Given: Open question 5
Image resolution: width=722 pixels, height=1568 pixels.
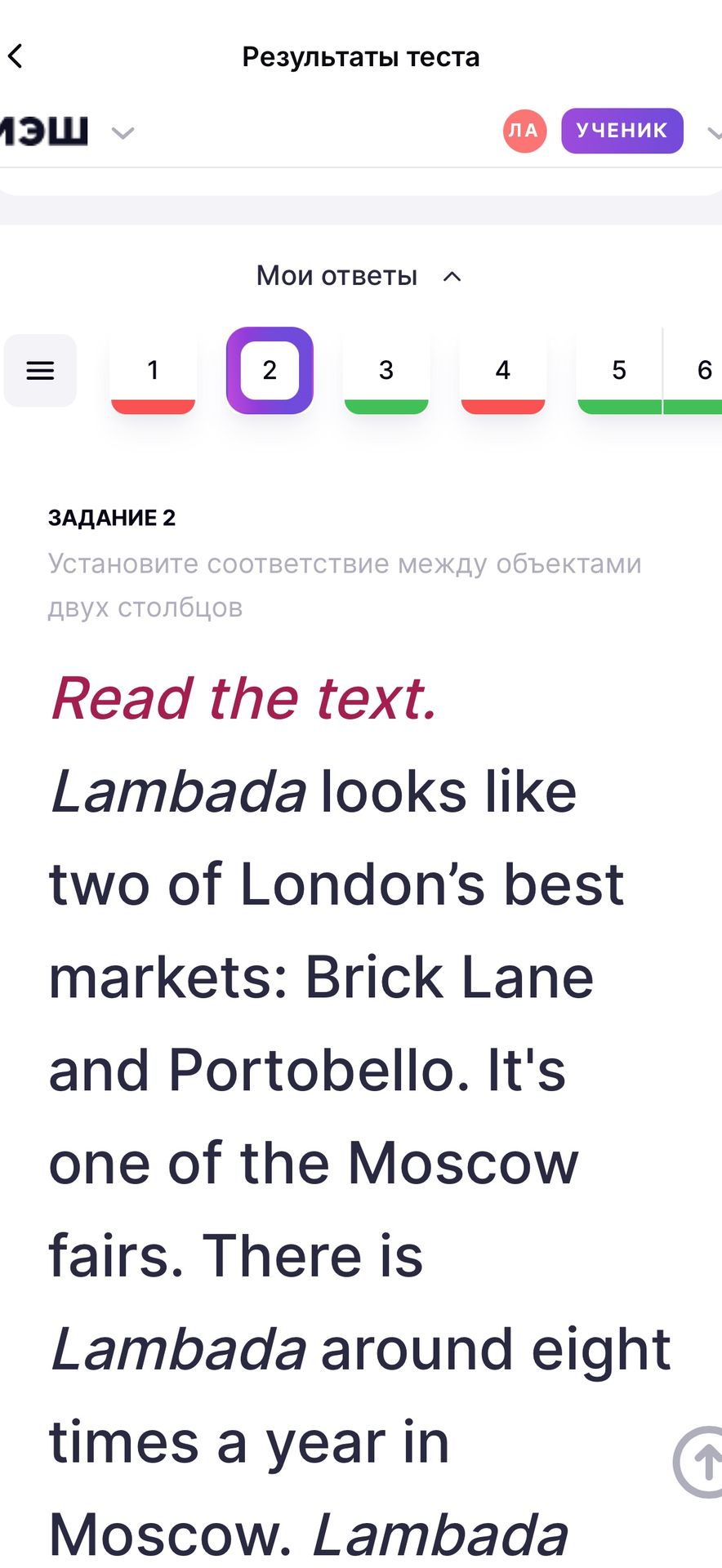Looking at the screenshot, I should tap(619, 372).
